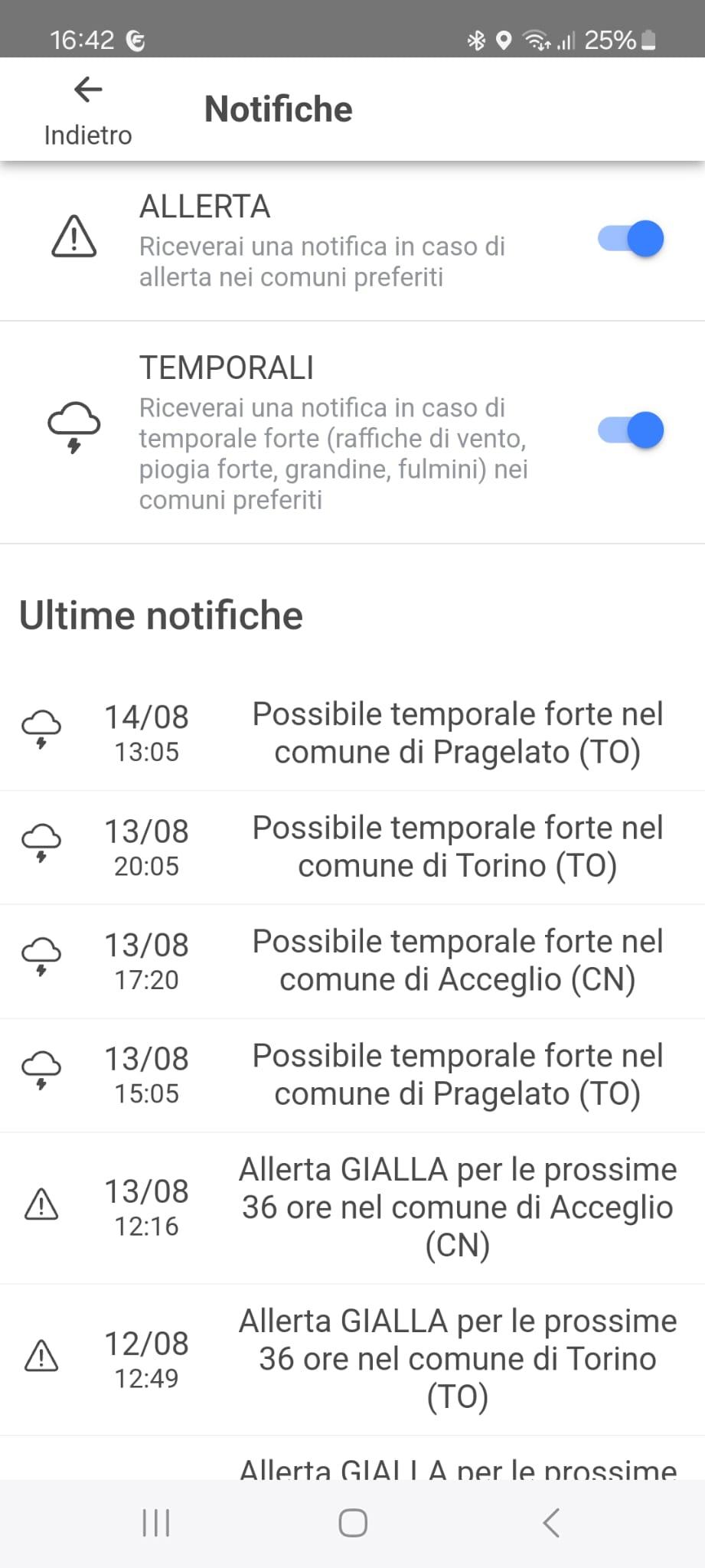Click the TEMPORALI storm cloud icon
This screenshot has width=705, height=1568.
coord(73,430)
